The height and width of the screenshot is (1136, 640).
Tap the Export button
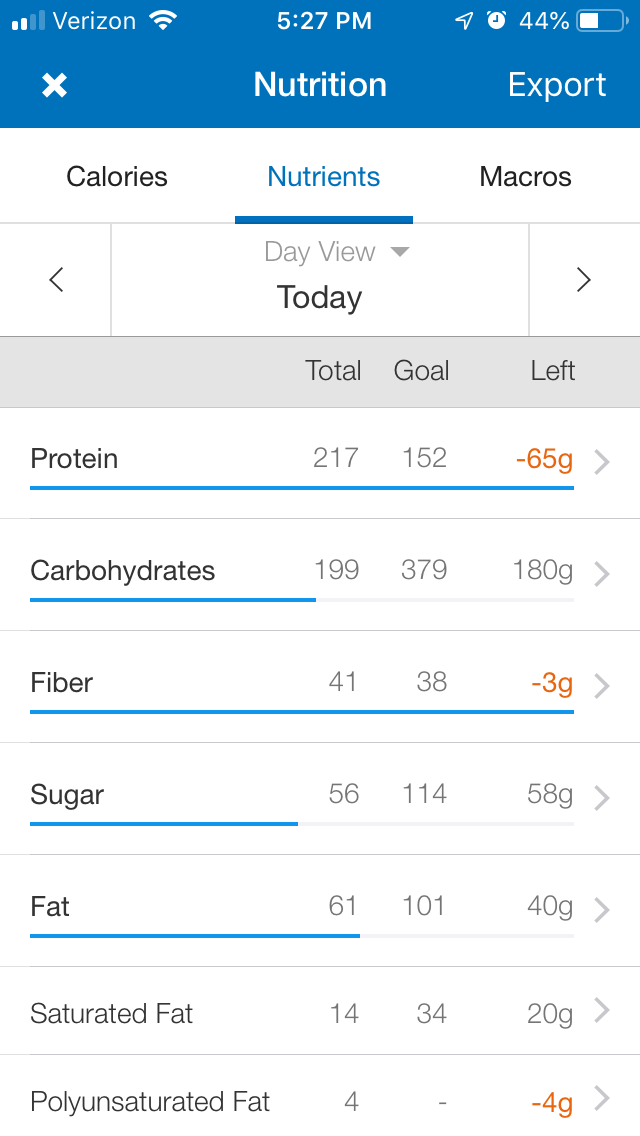(x=556, y=85)
